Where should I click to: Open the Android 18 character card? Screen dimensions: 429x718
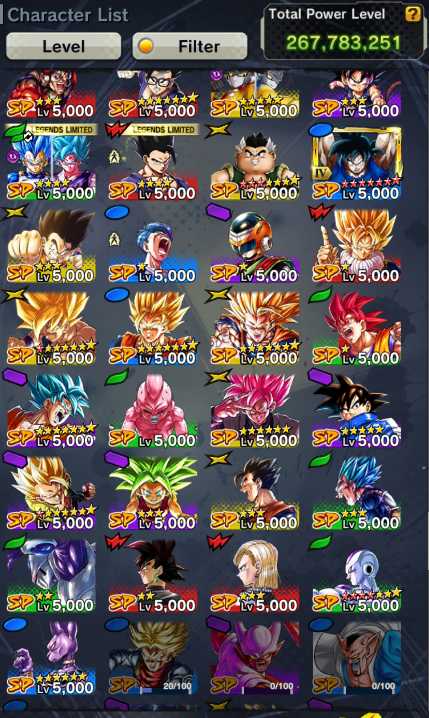tap(255, 576)
